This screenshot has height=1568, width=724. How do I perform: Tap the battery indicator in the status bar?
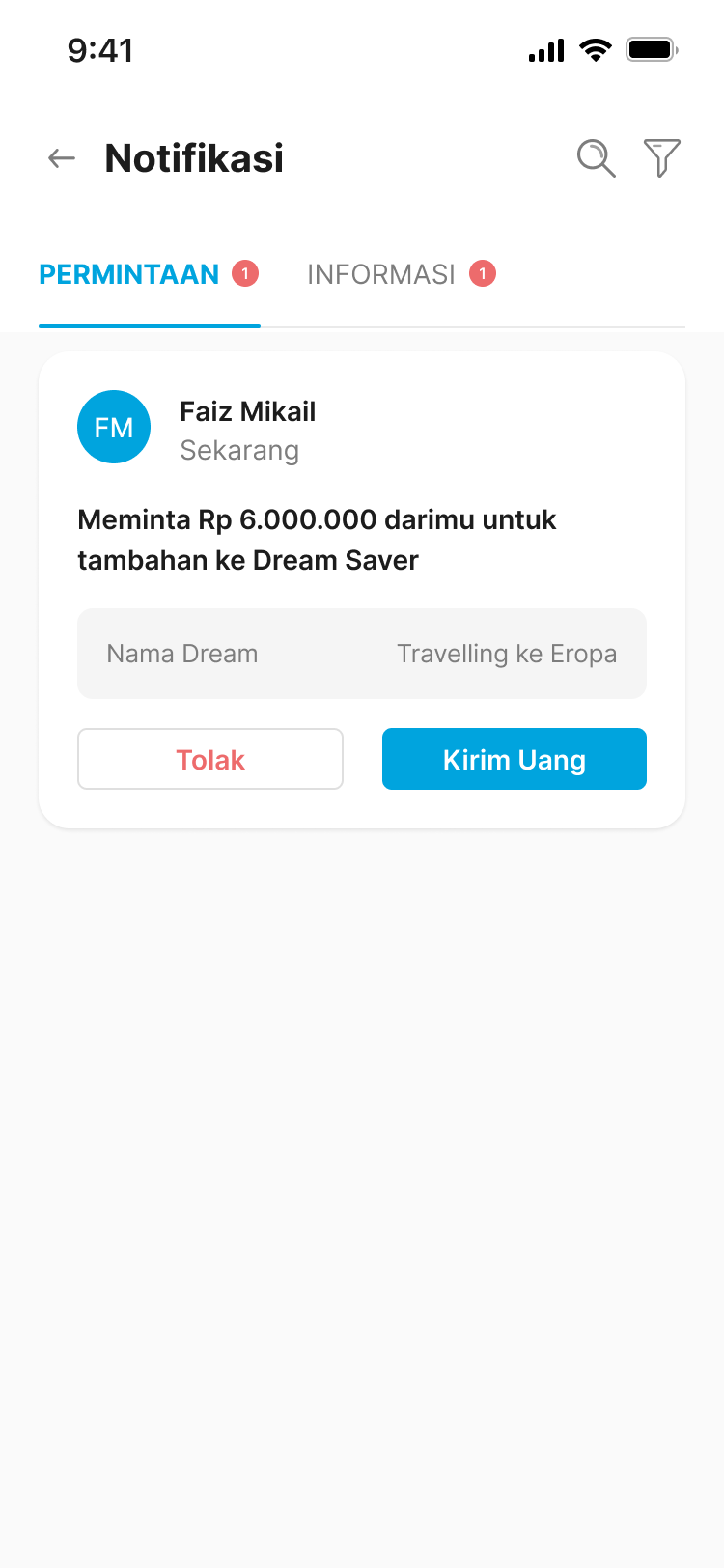point(651,48)
